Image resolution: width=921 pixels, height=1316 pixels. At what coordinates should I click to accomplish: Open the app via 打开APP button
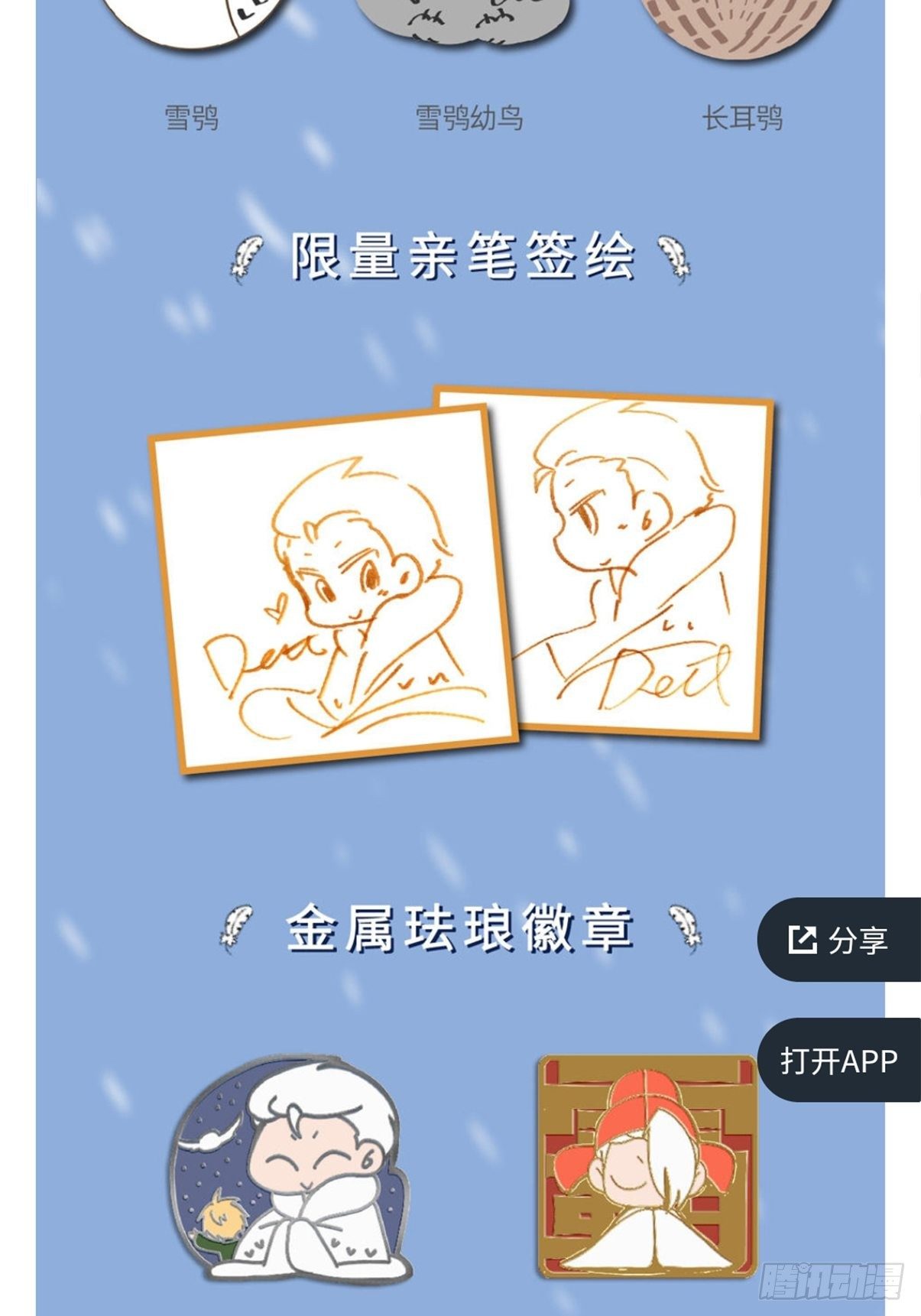839,1061
